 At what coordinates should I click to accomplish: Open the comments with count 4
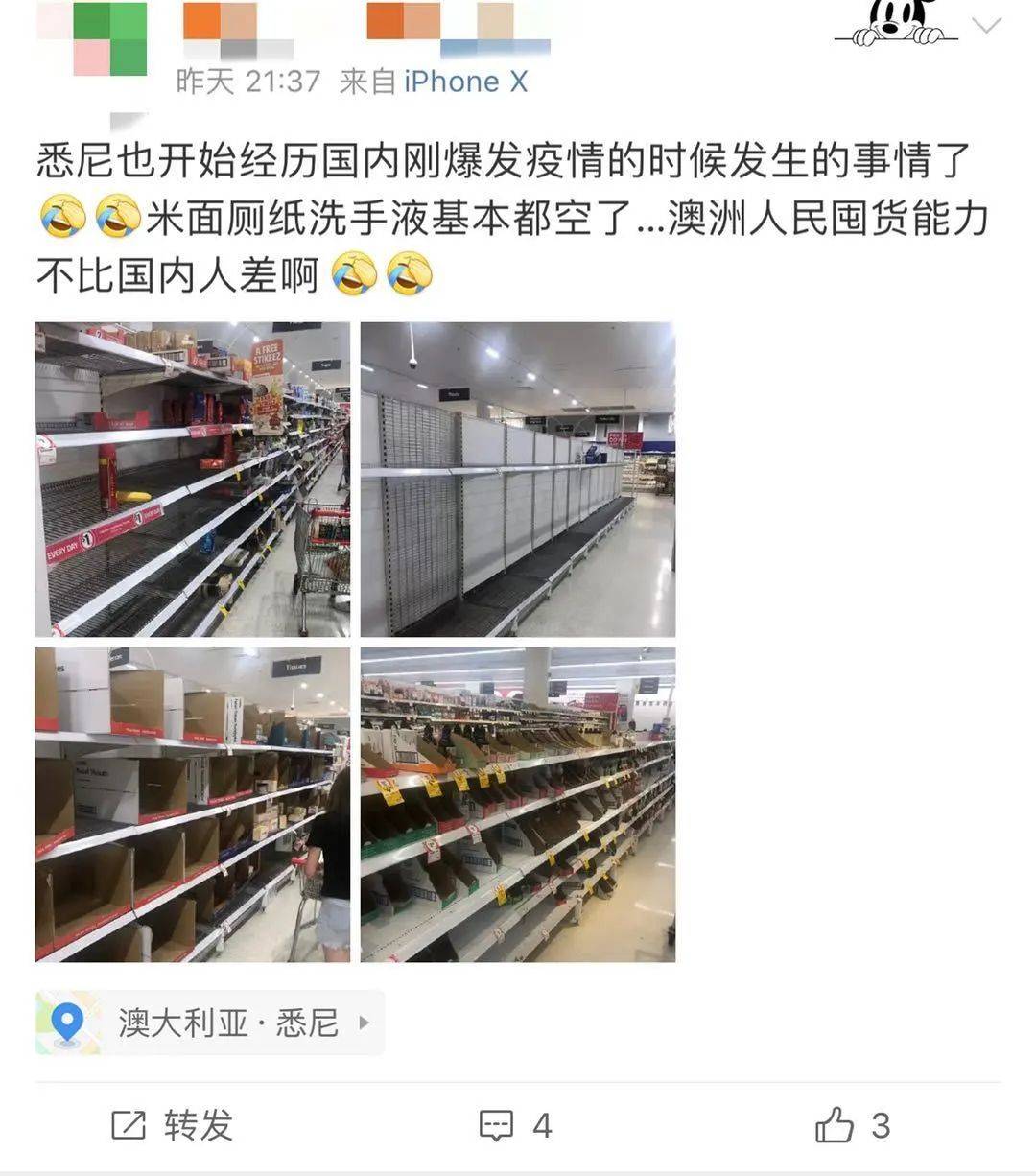tap(516, 1125)
